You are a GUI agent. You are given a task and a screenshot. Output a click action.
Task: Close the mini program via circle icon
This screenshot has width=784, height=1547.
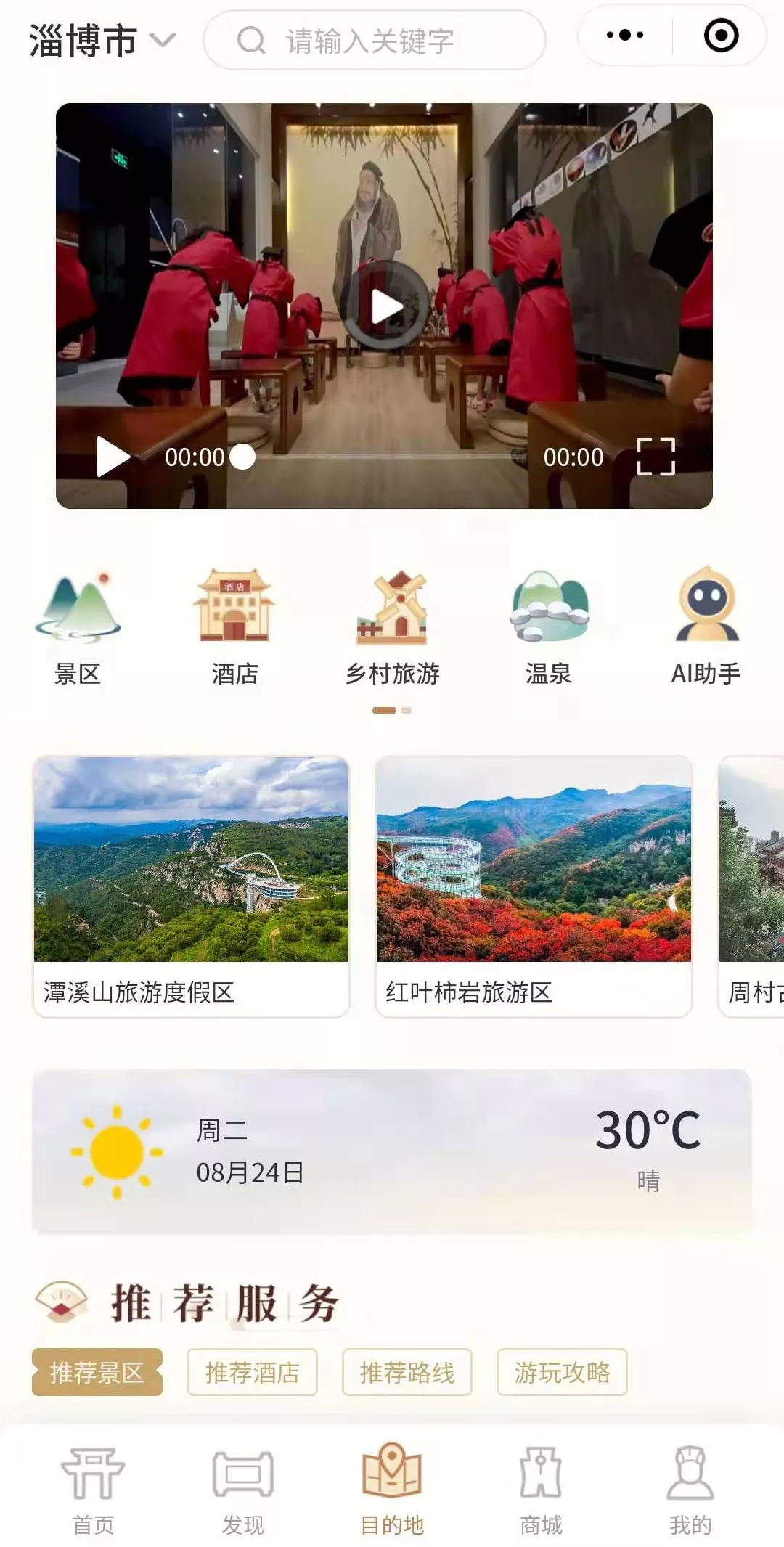722,35
